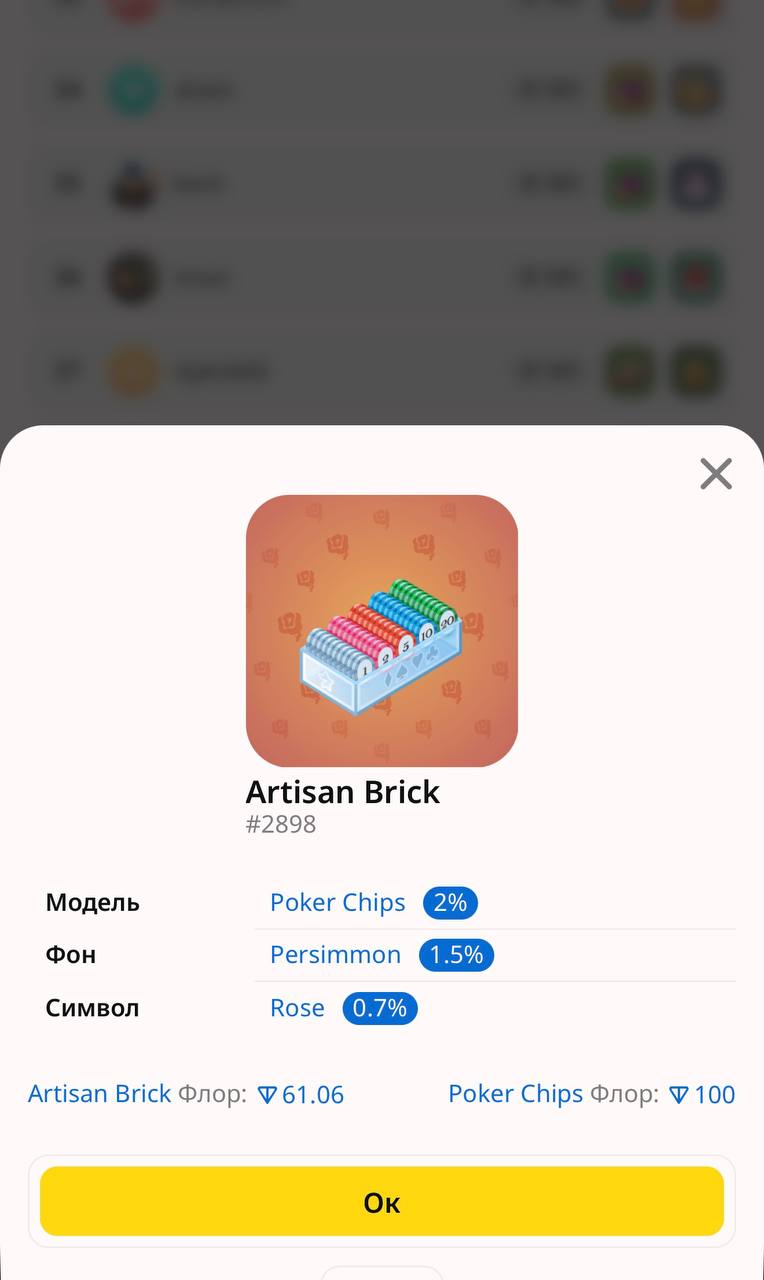Open the Poker Chips floor price link
This screenshot has height=1280, width=764.
tap(515, 1094)
